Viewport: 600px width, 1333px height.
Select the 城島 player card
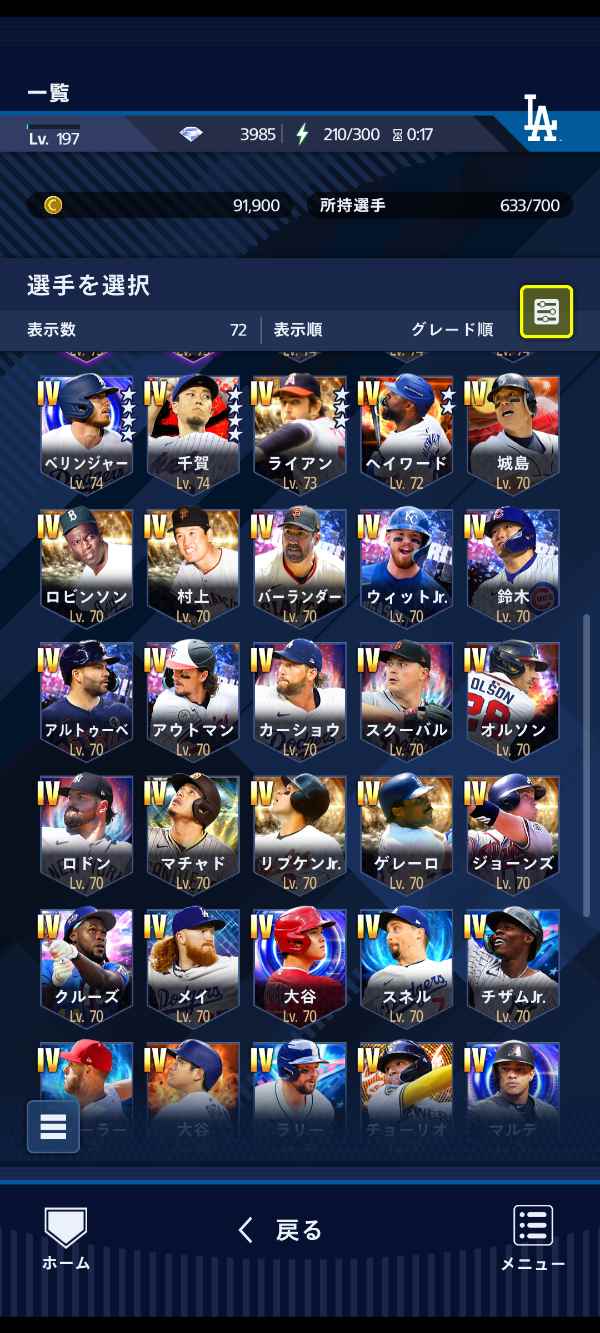click(x=513, y=432)
